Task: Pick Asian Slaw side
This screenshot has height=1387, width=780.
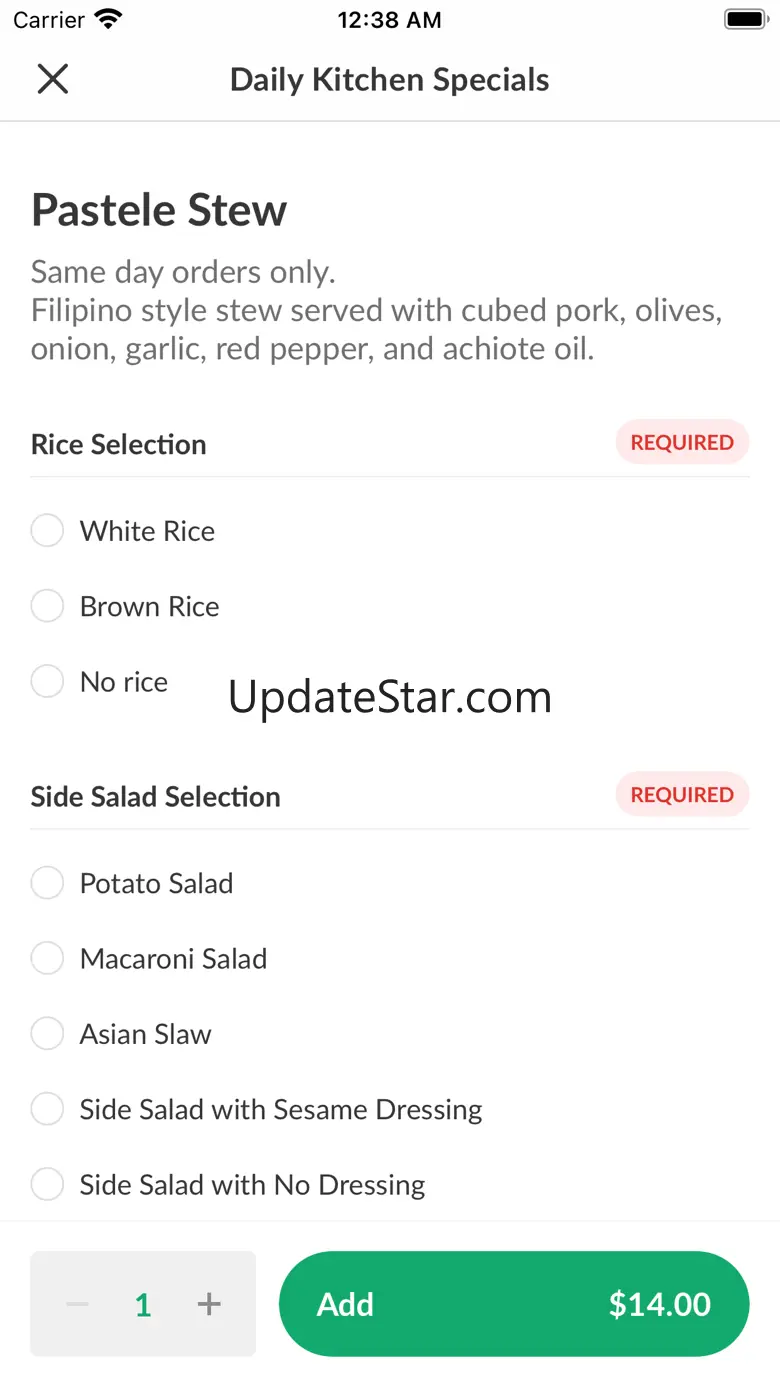Action: click(47, 1034)
